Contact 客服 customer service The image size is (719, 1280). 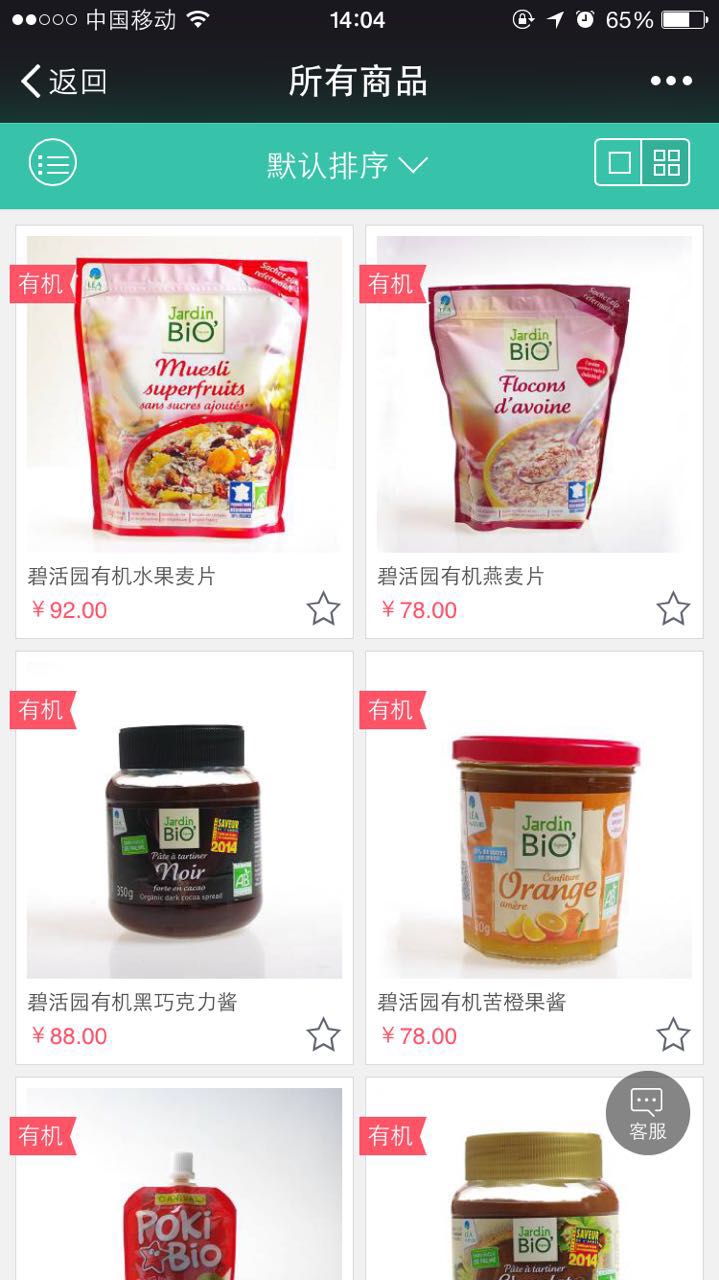click(x=647, y=1113)
